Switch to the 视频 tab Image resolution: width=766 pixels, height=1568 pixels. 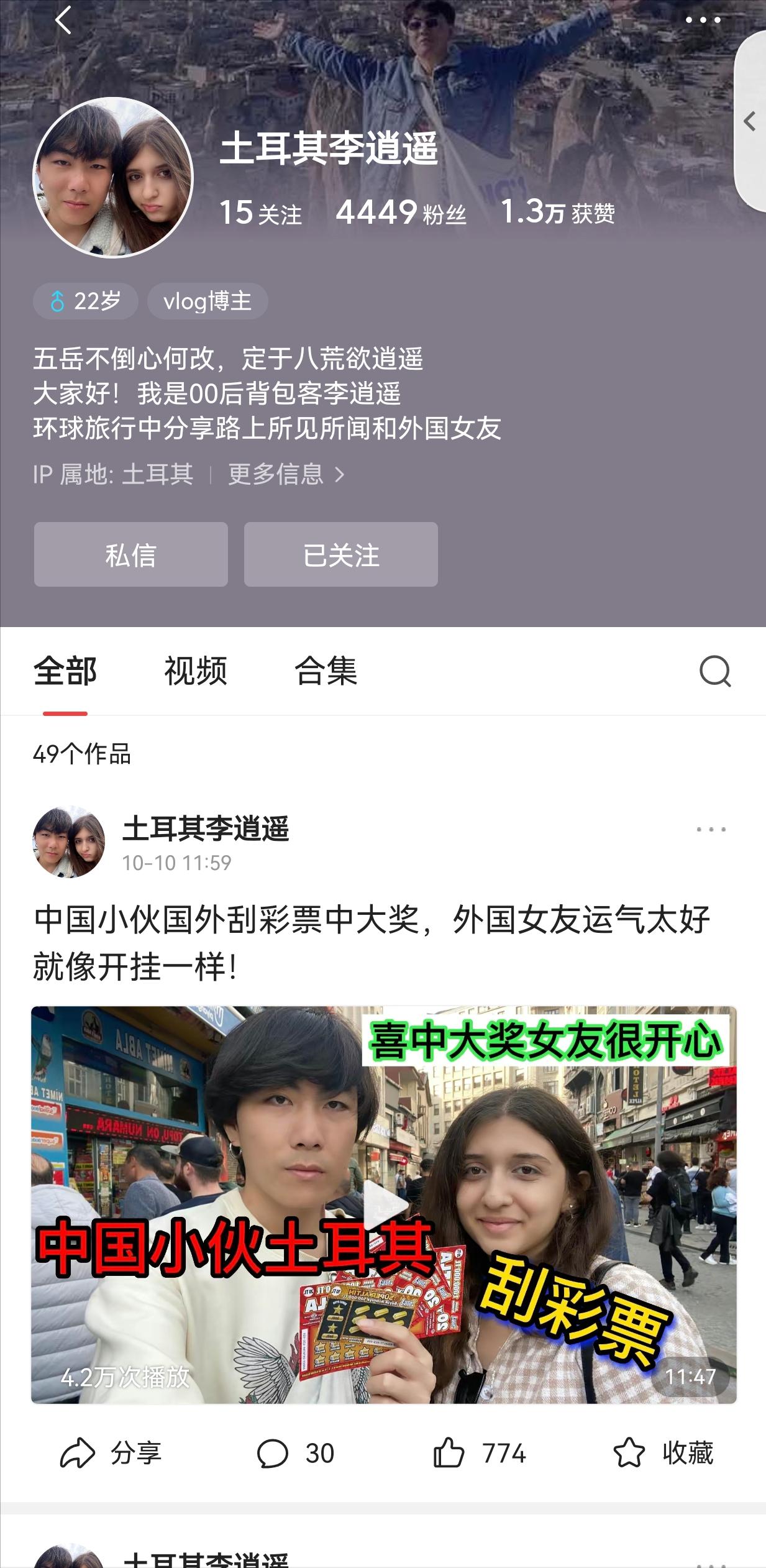tap(194, 671)
